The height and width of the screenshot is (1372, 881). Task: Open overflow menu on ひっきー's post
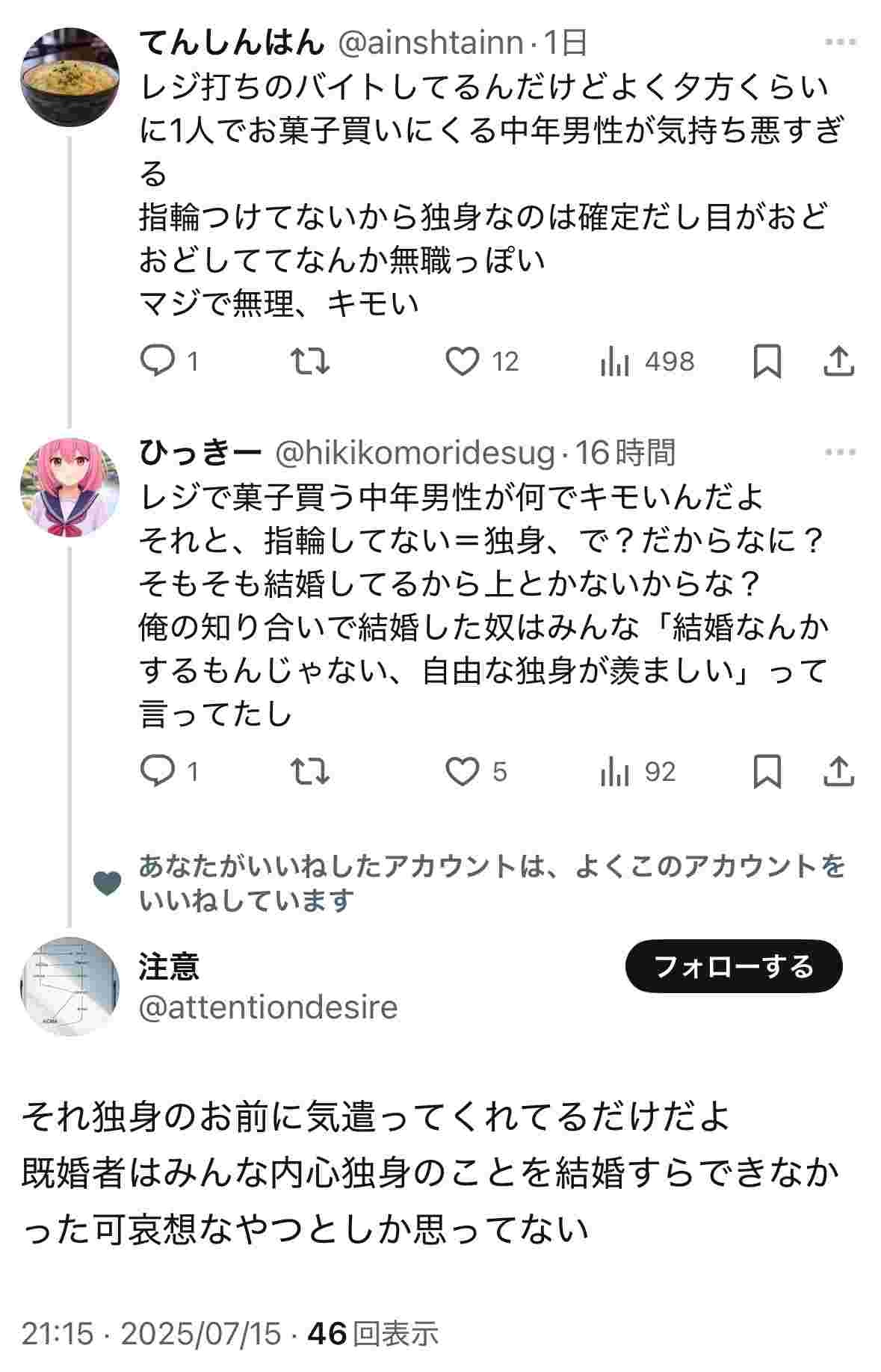click(x=840, y=452)
